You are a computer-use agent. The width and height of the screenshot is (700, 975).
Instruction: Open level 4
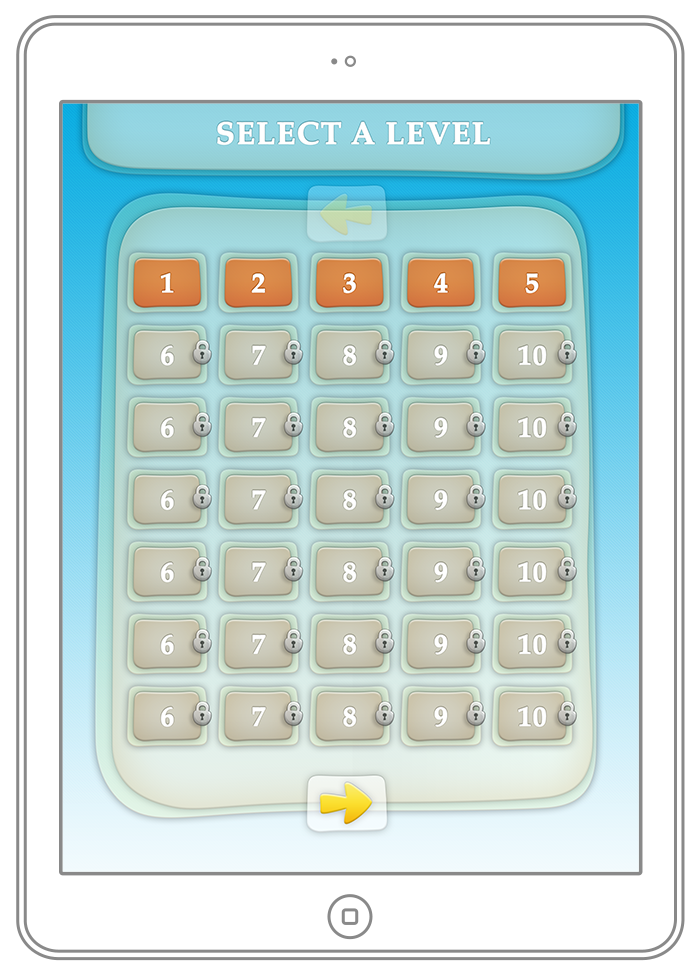[x=440, y=283]
